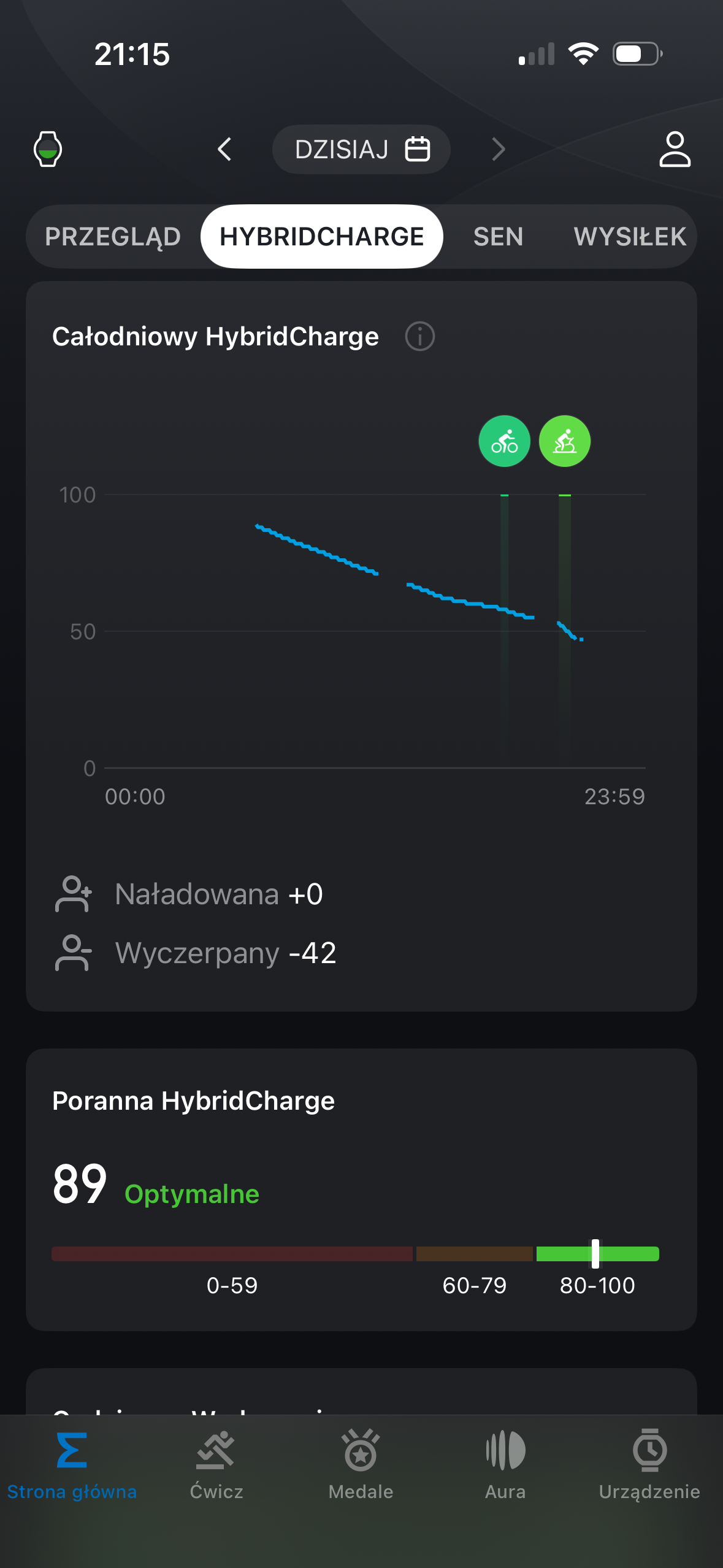Switch to the PRZEGLĄD tab

click(x=113, y=237)
